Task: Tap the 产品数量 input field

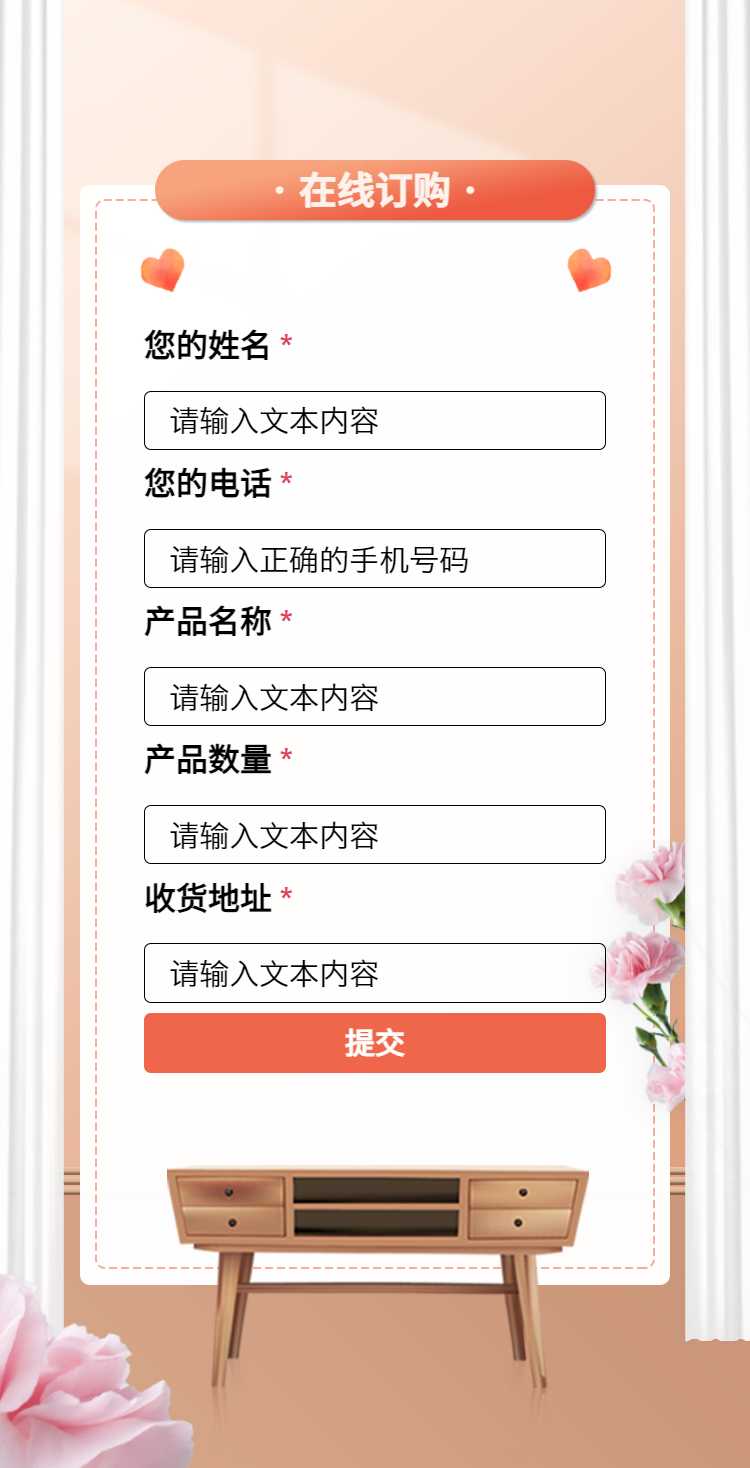Action: coord(375,834)
